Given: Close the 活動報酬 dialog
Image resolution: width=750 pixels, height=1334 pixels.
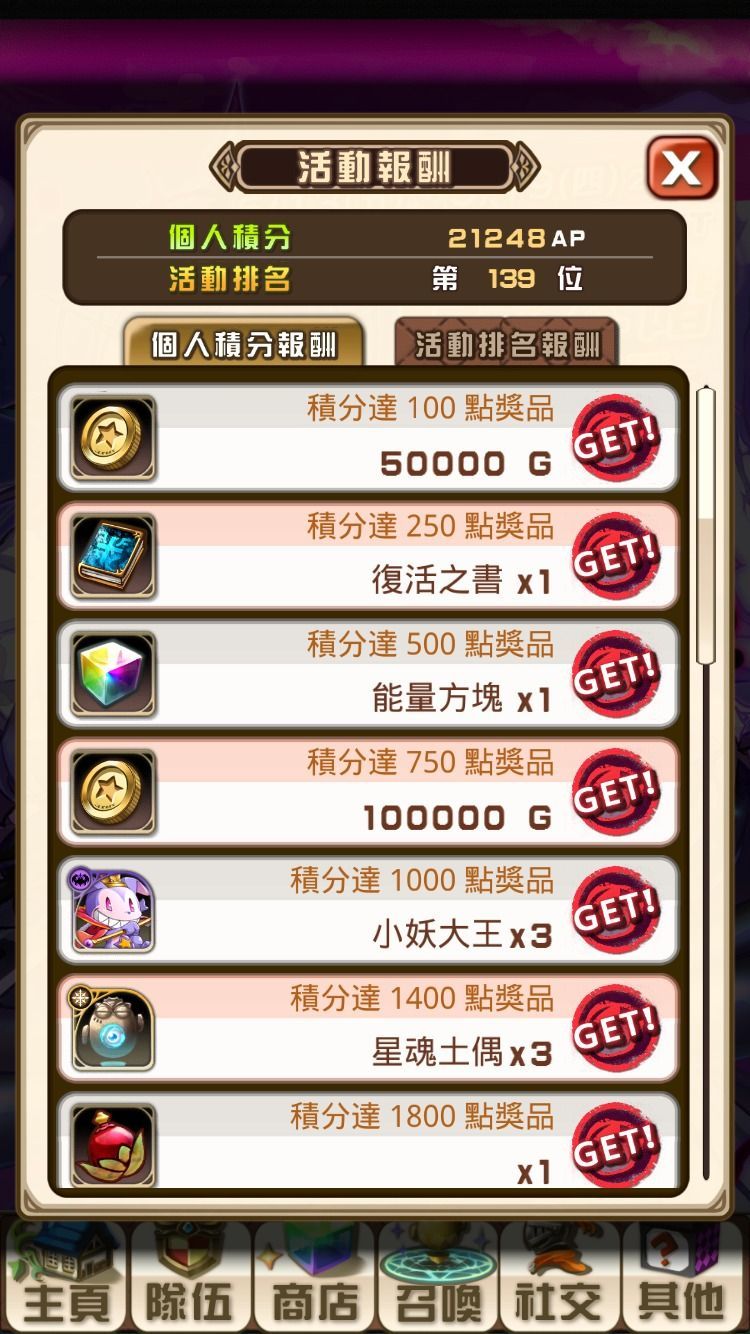Looking at the screenshot, I should coord(681,167).
